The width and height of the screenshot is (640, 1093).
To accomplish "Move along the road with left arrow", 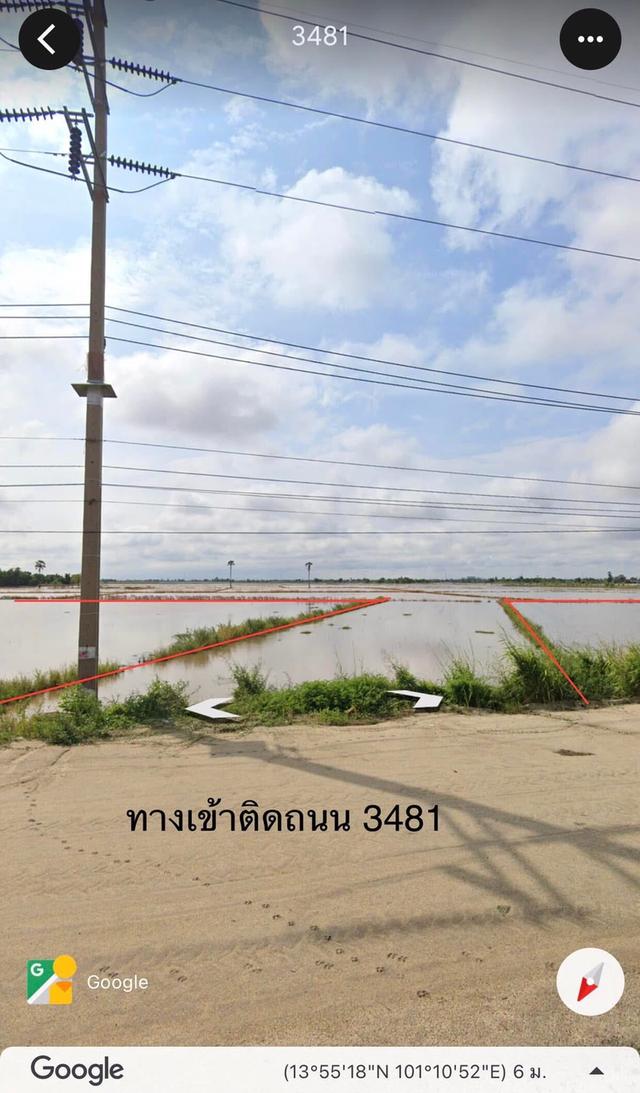I will pyautogui.click(x=212, y=709).
